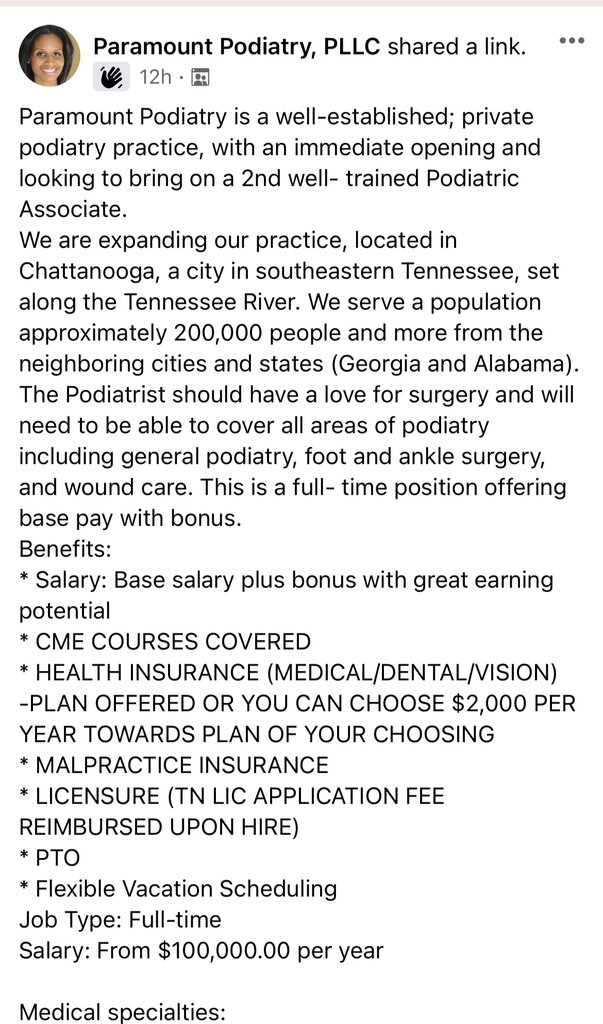Check the post's group audience icon
603x1024 pixels.
pyautogui.click(x=199, y=77)
